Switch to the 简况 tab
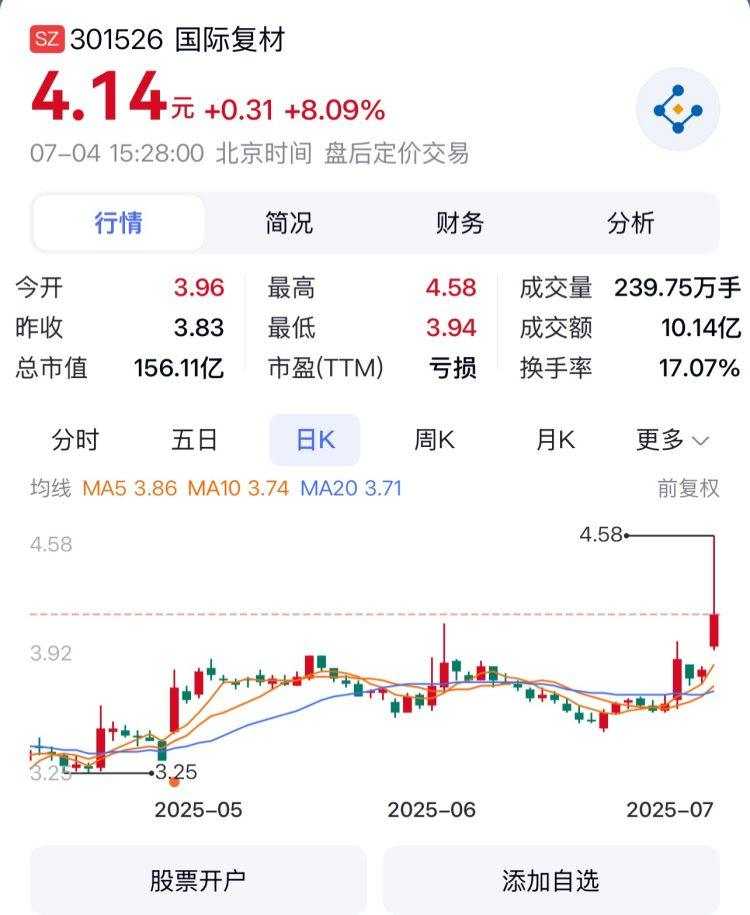The height and width of the screenshot is (915, 750). (289, 223)
